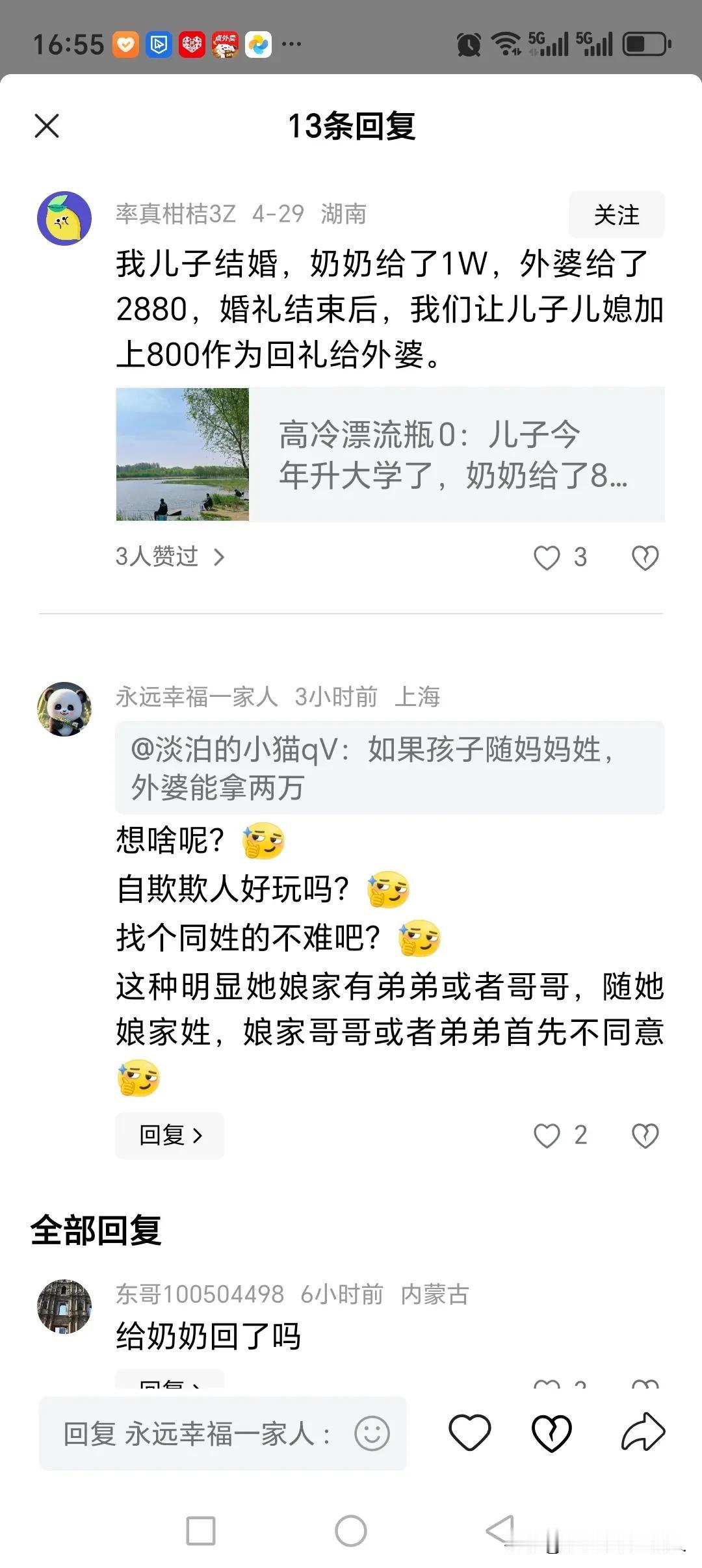Open the emoji picker in reply box
Screen dimensions: 702x1568
372,1433
